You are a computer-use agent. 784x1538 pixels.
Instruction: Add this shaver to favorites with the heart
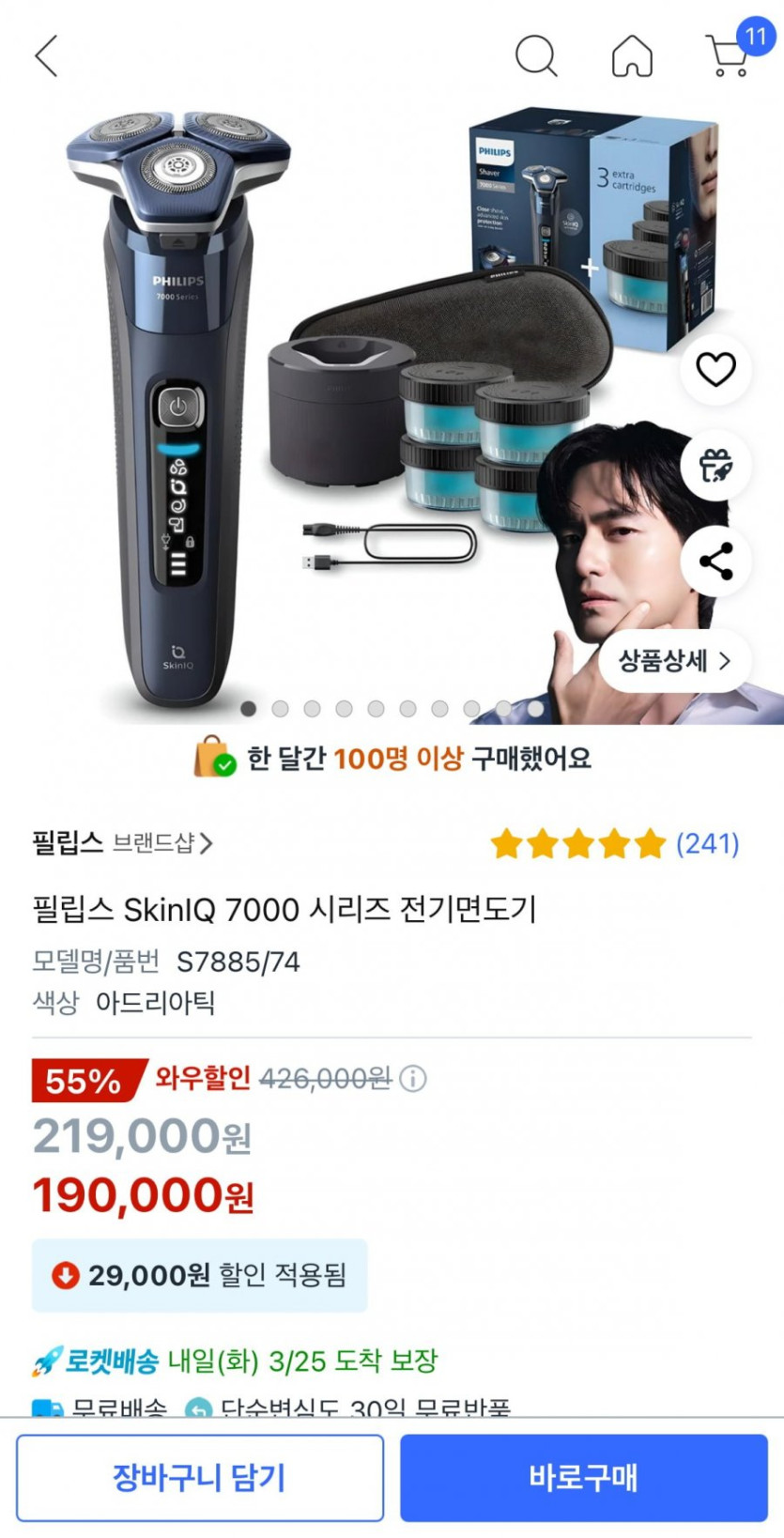(x=715, y=369)
